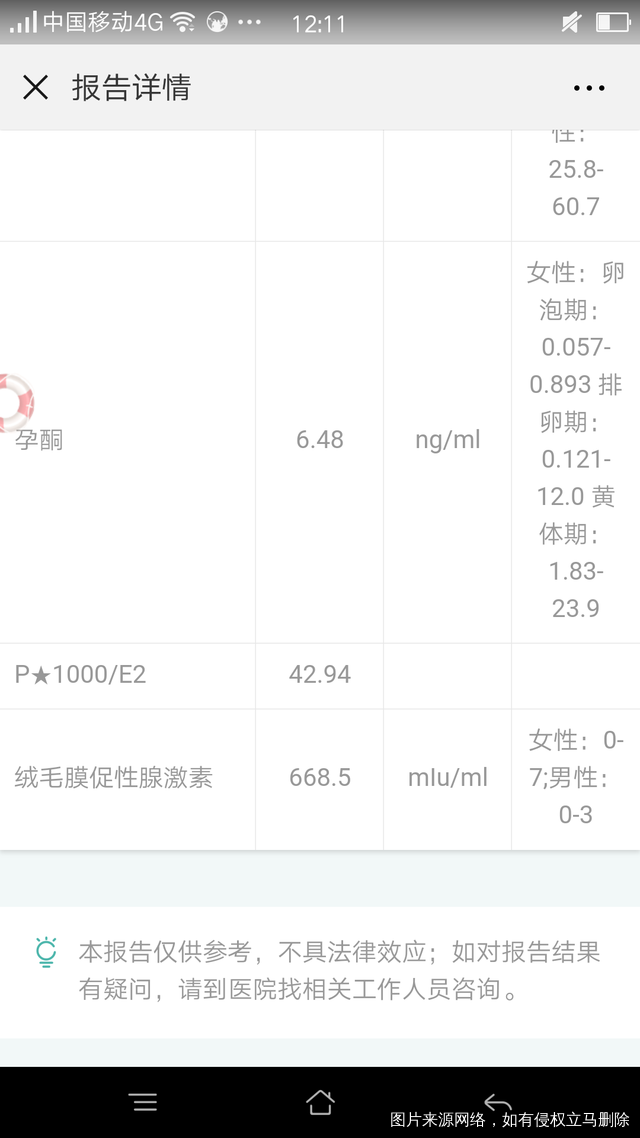The image size is (640, 1138).
Task: Return to the home screen
Action: (320, 1102)
